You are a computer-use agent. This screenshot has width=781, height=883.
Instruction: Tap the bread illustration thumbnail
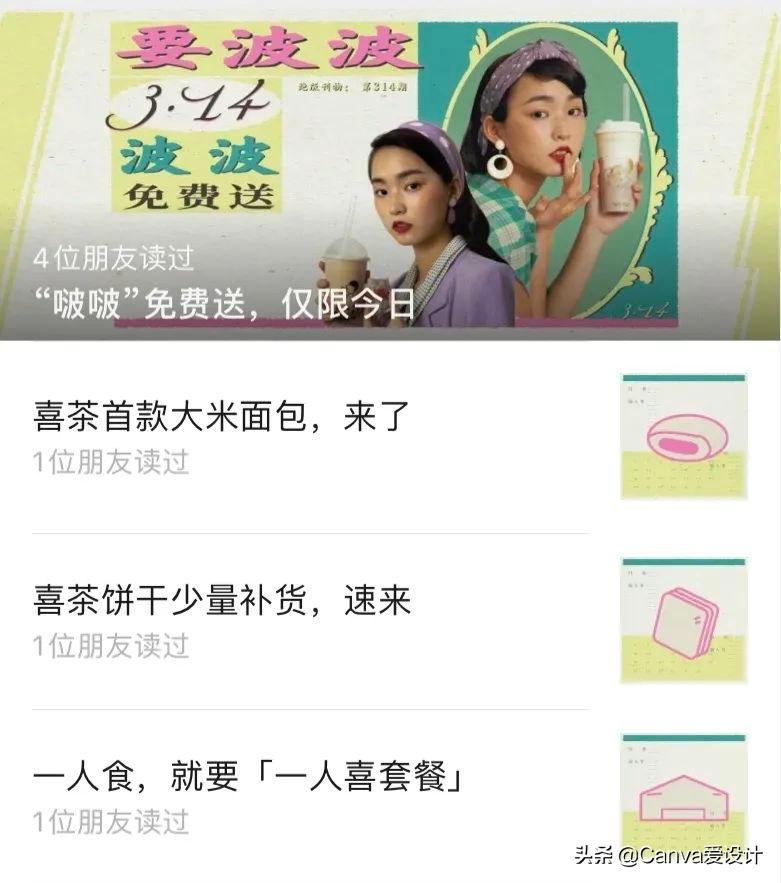click(x=683, y=435)
